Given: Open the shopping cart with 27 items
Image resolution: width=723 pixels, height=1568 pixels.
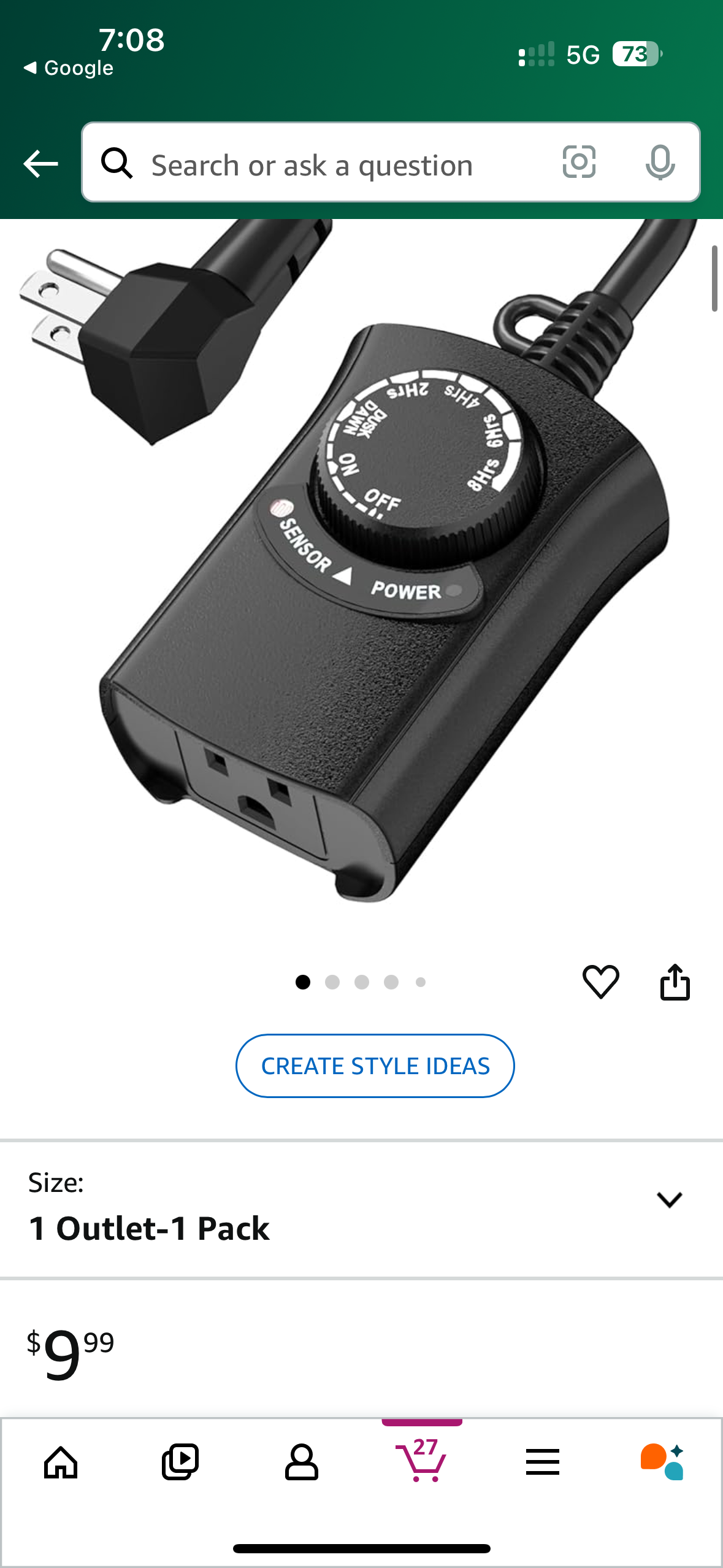Looking at the screenshot, I should click(421, 1461).
